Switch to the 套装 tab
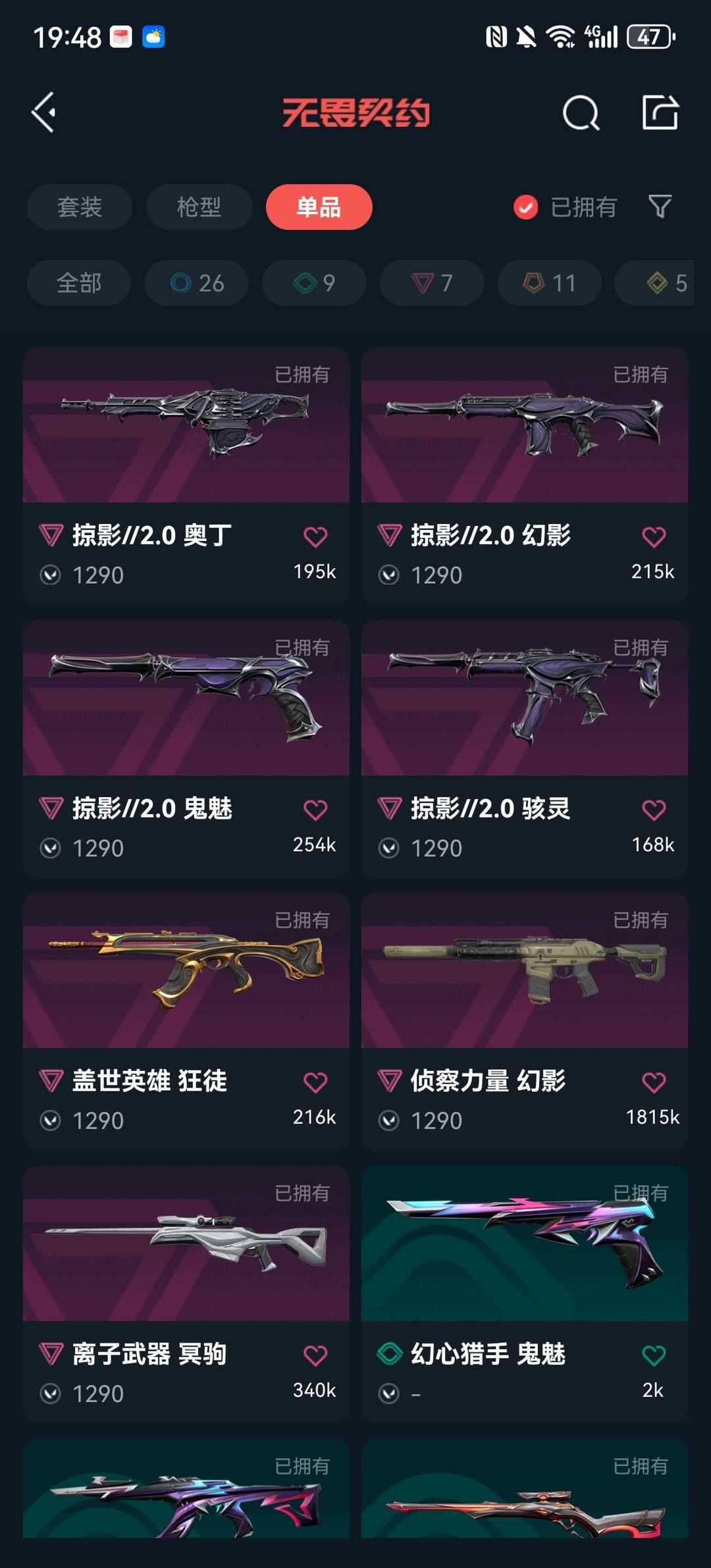 click(80, 207)
